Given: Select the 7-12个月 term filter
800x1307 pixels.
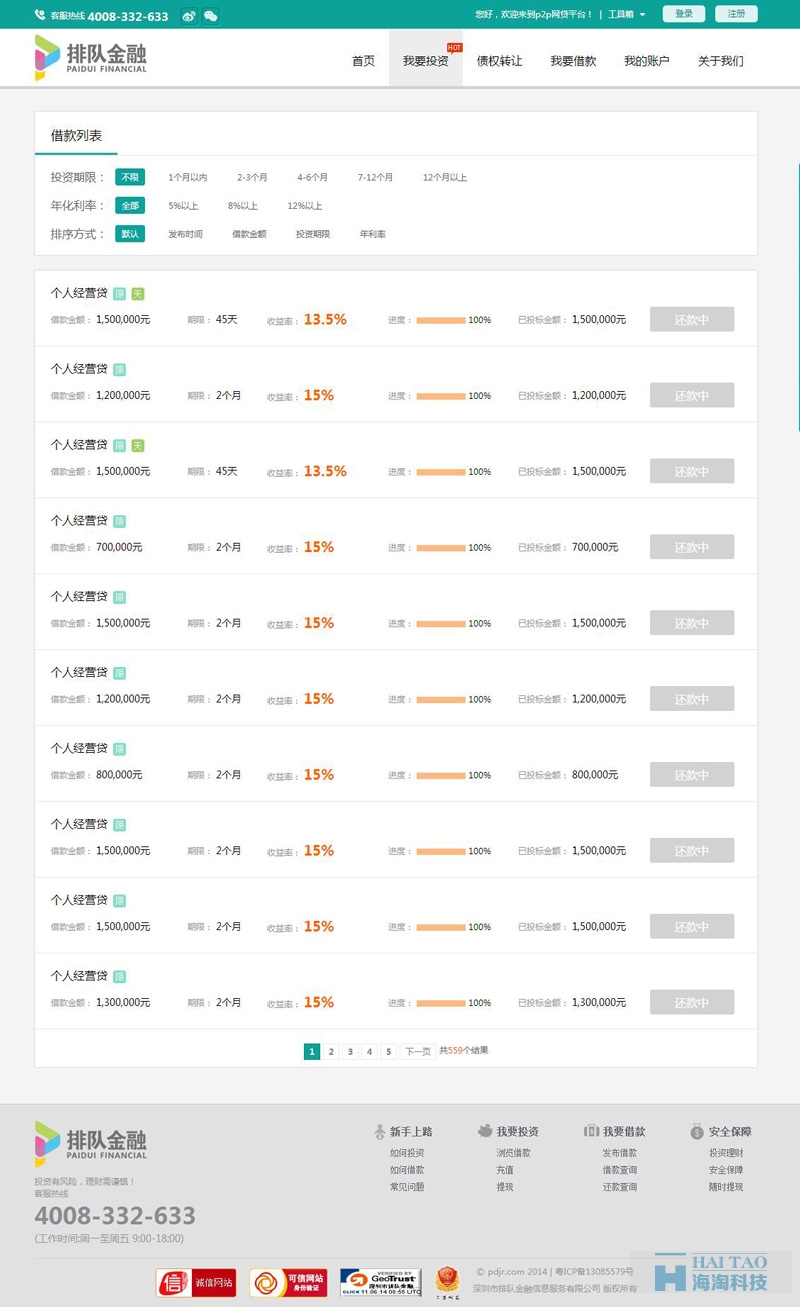Looking at the screenshot, I should pos(375,177).
